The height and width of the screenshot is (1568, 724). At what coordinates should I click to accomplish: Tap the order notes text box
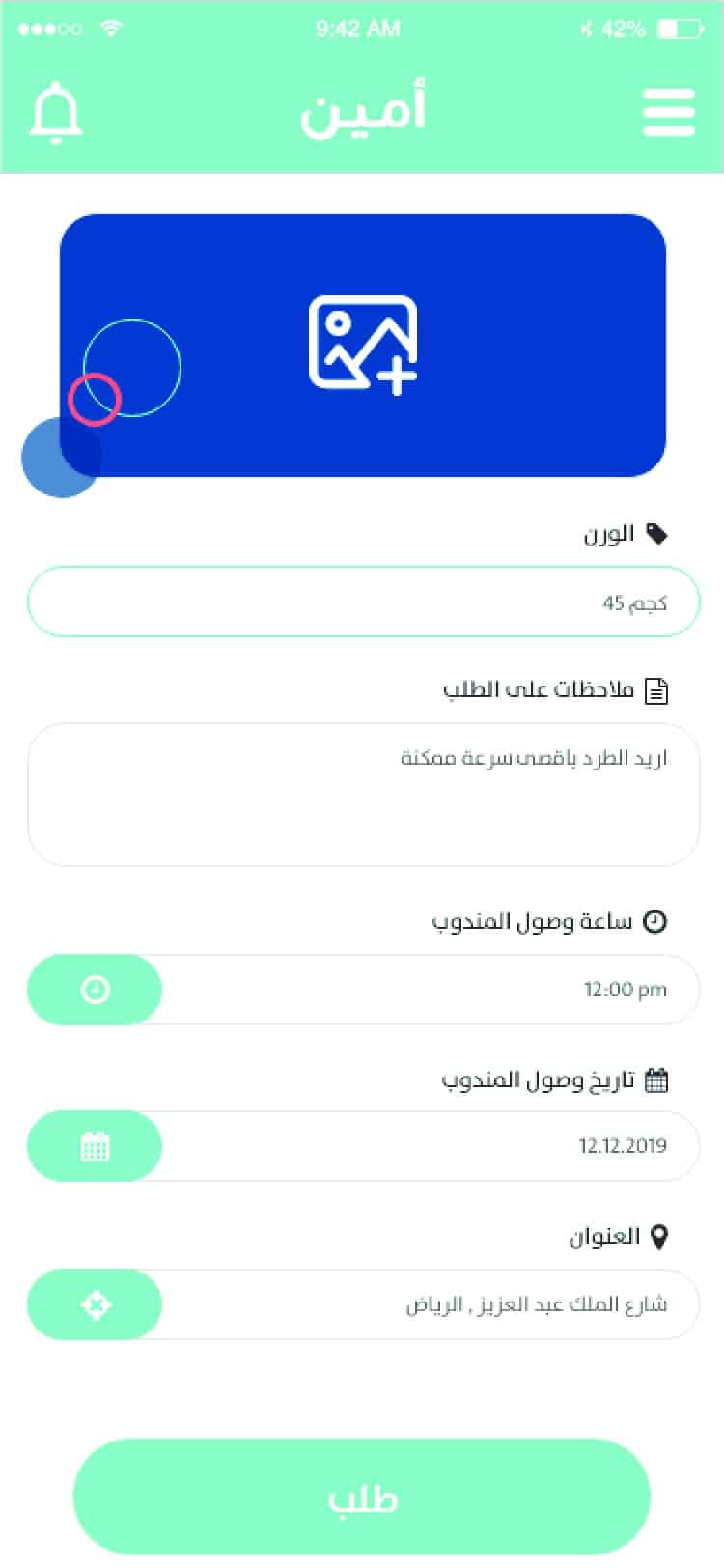363,794
